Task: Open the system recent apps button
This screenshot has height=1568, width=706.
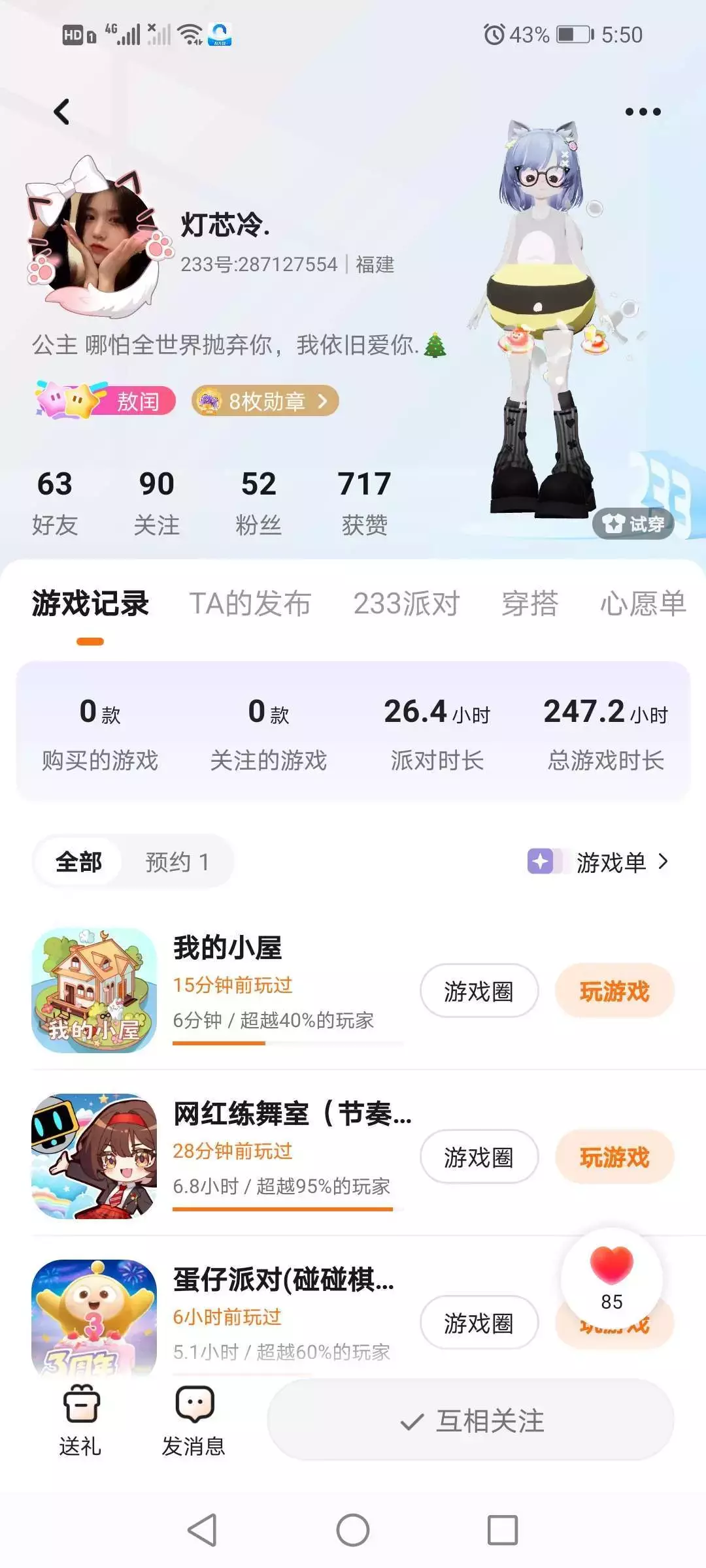Action: [x=502, y=1530]
